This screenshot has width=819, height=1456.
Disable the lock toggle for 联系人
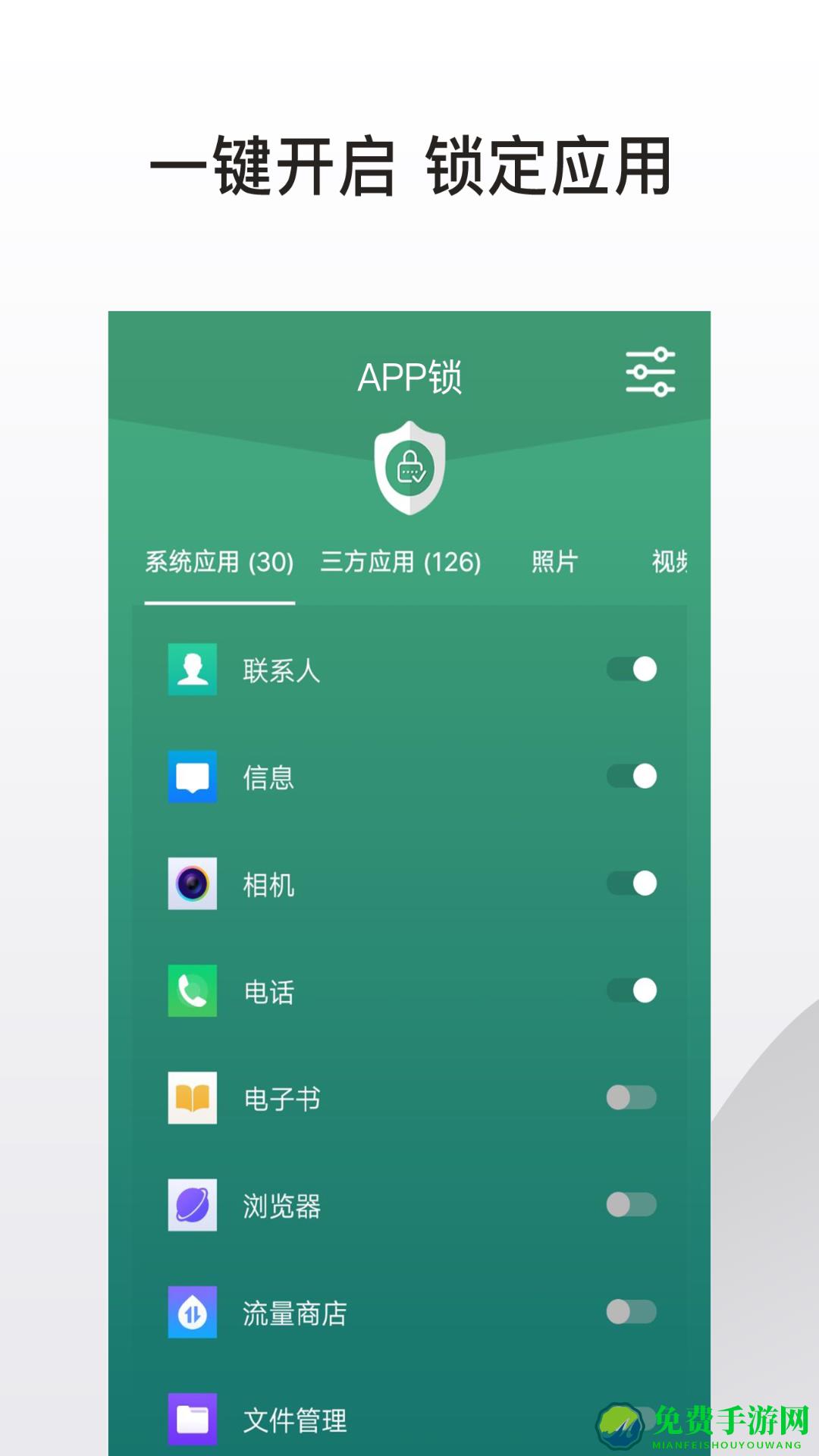(x=633, y=668)
